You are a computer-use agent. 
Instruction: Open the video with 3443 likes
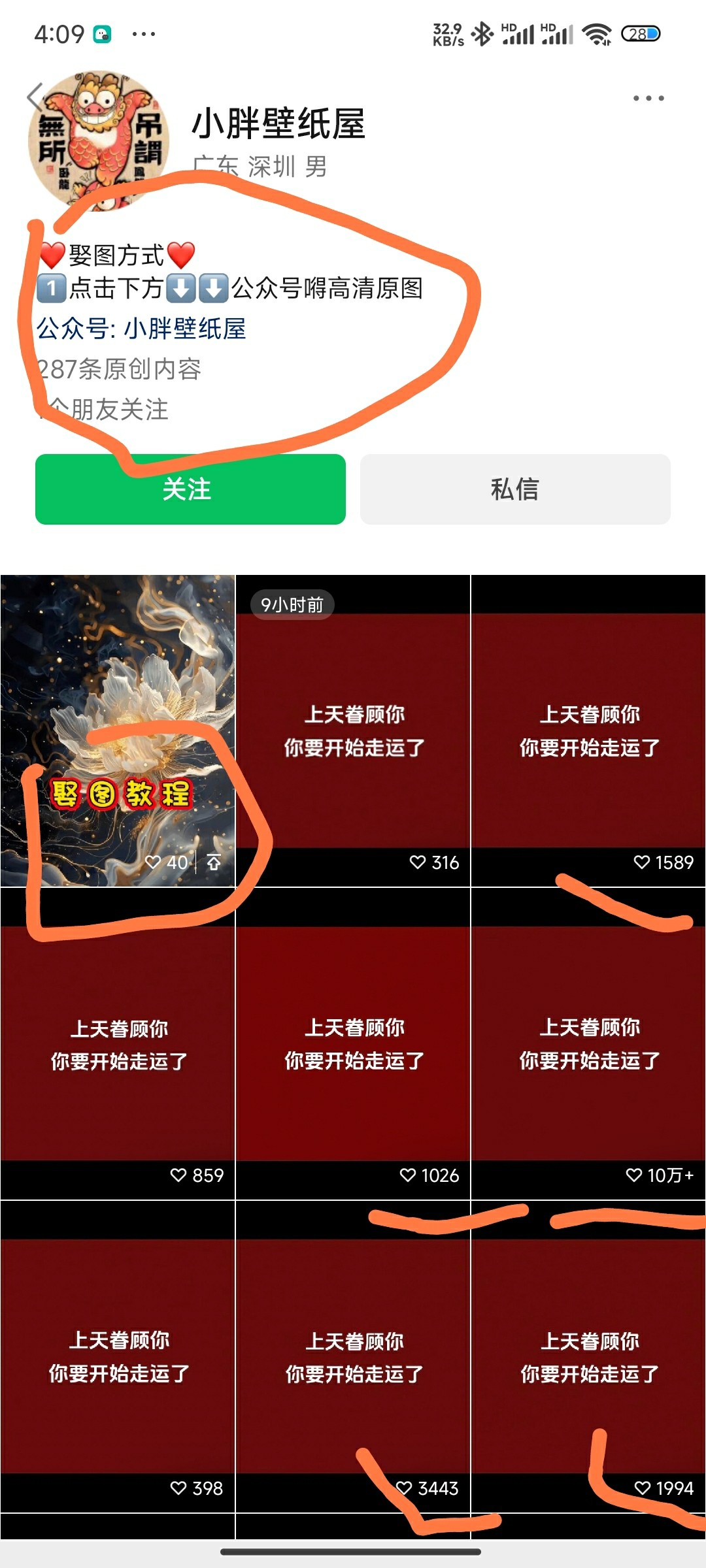[x=353, y=1356]
